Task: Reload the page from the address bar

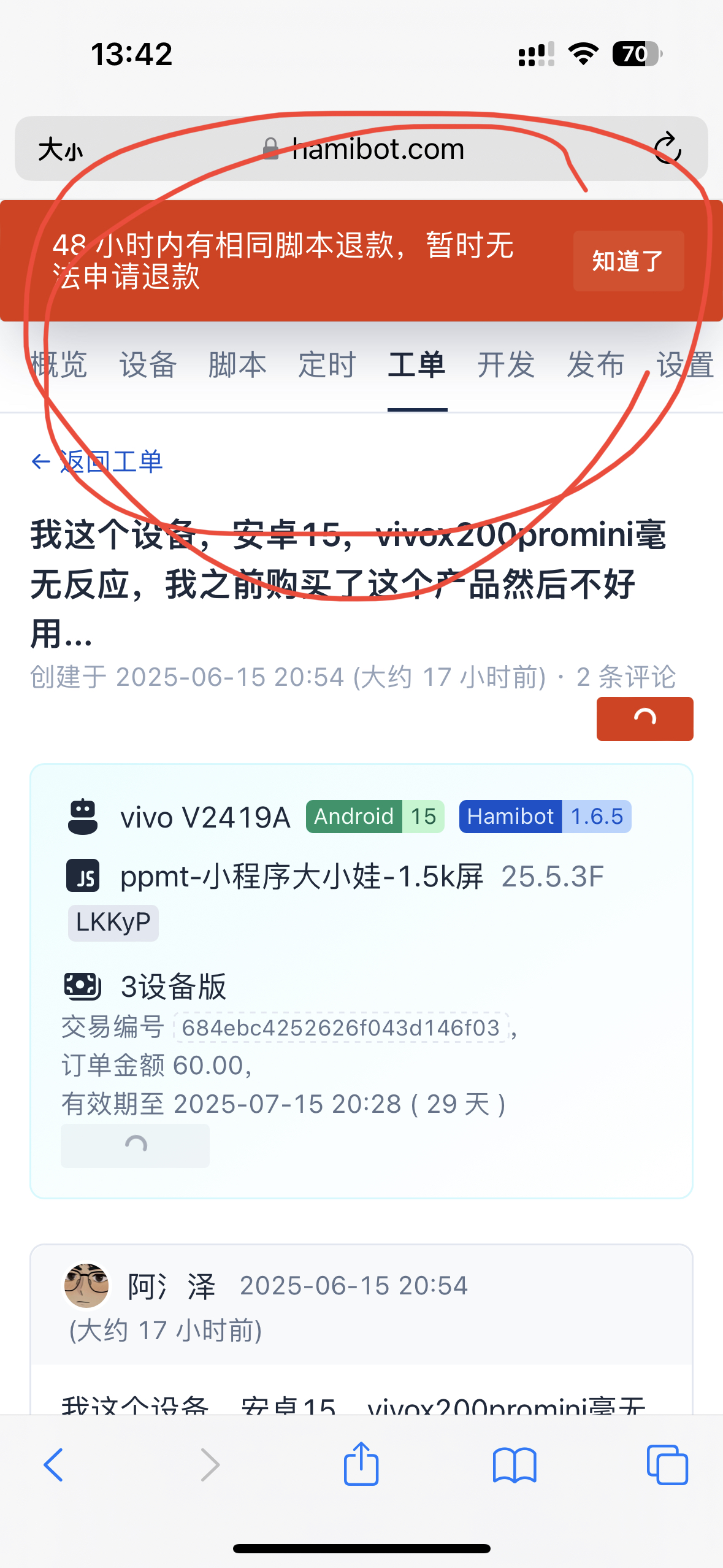Action: pyautogui.click(x=667, y=148)
